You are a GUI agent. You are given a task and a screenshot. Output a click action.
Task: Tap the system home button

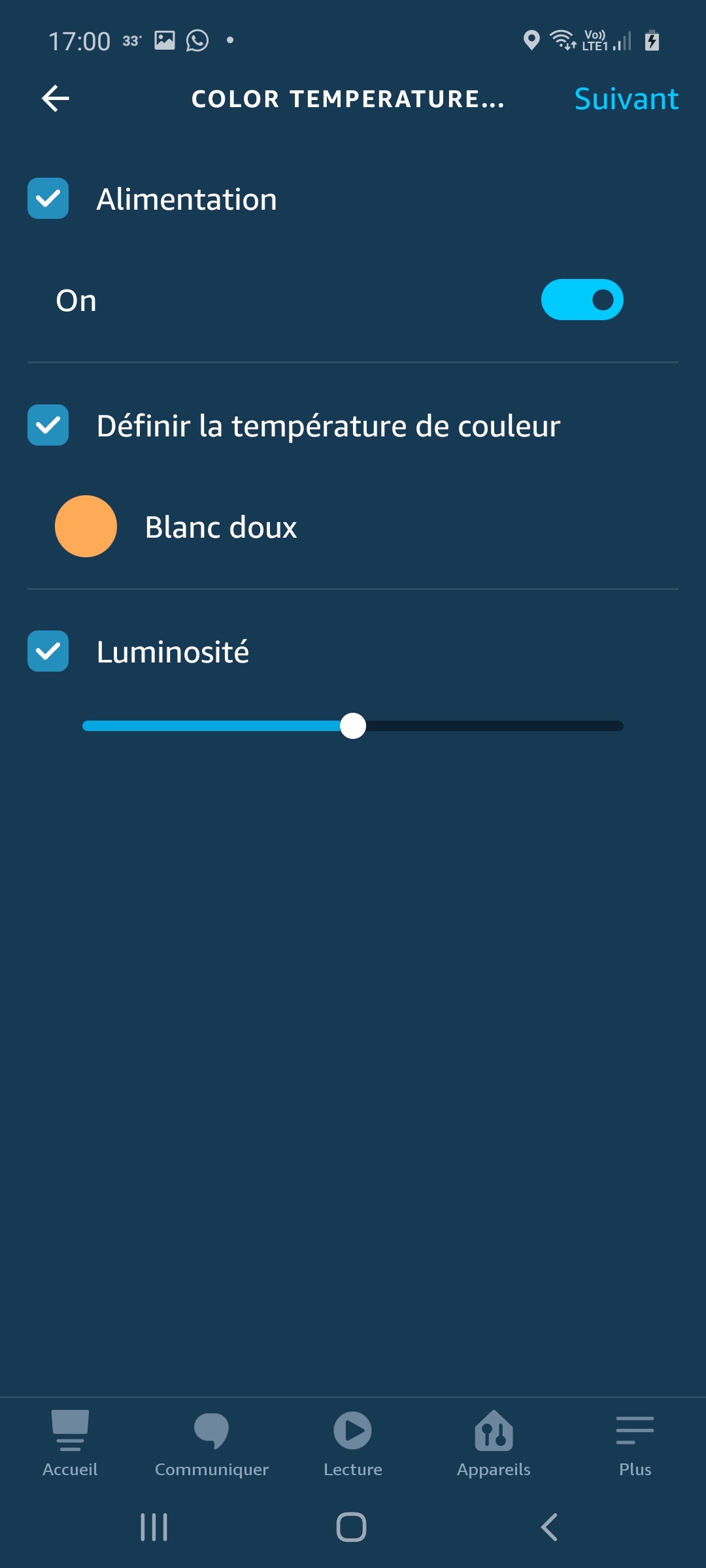click(351, 1527)
